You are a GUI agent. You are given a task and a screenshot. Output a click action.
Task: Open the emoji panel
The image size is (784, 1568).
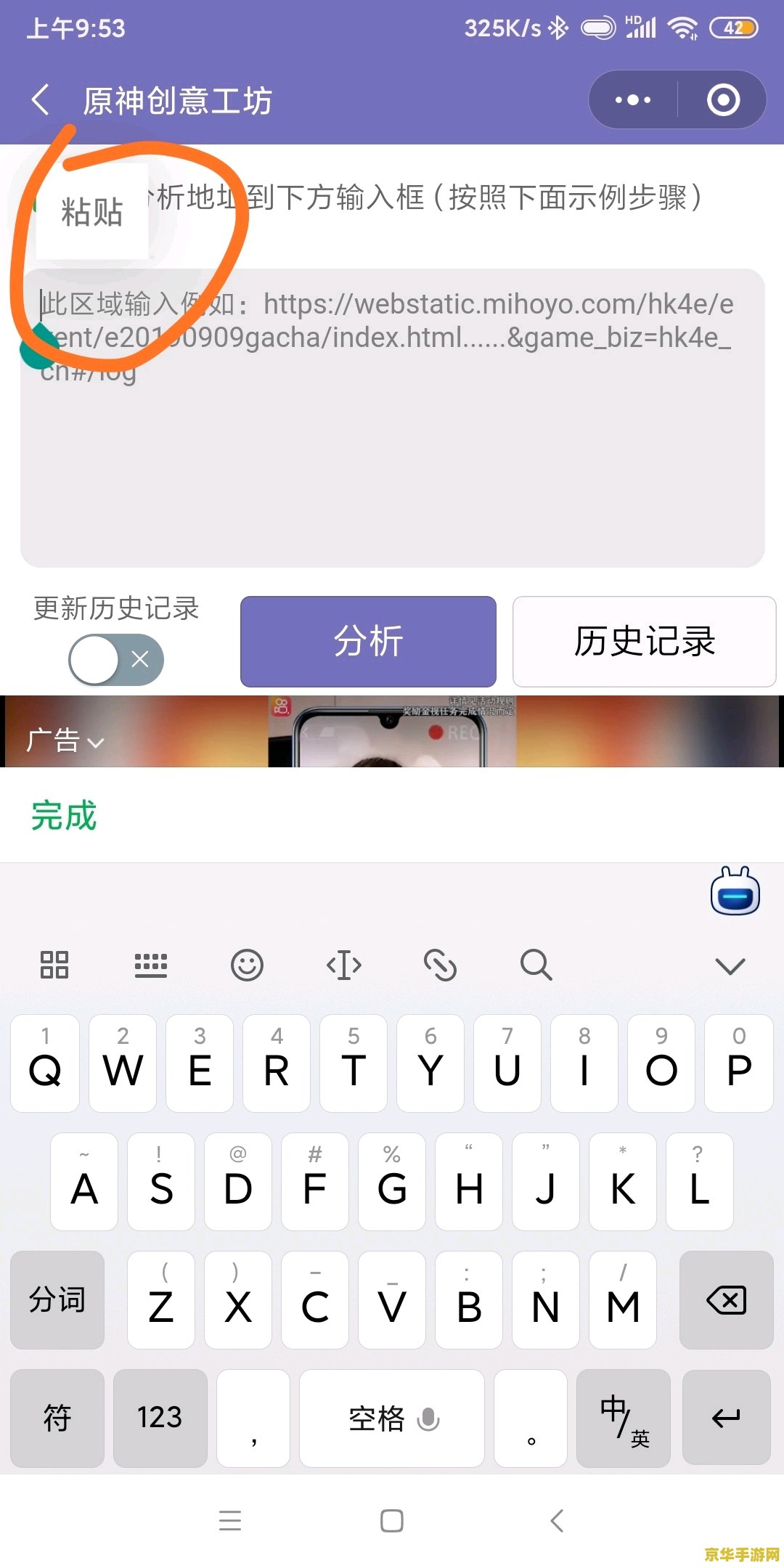coord(247,965)
